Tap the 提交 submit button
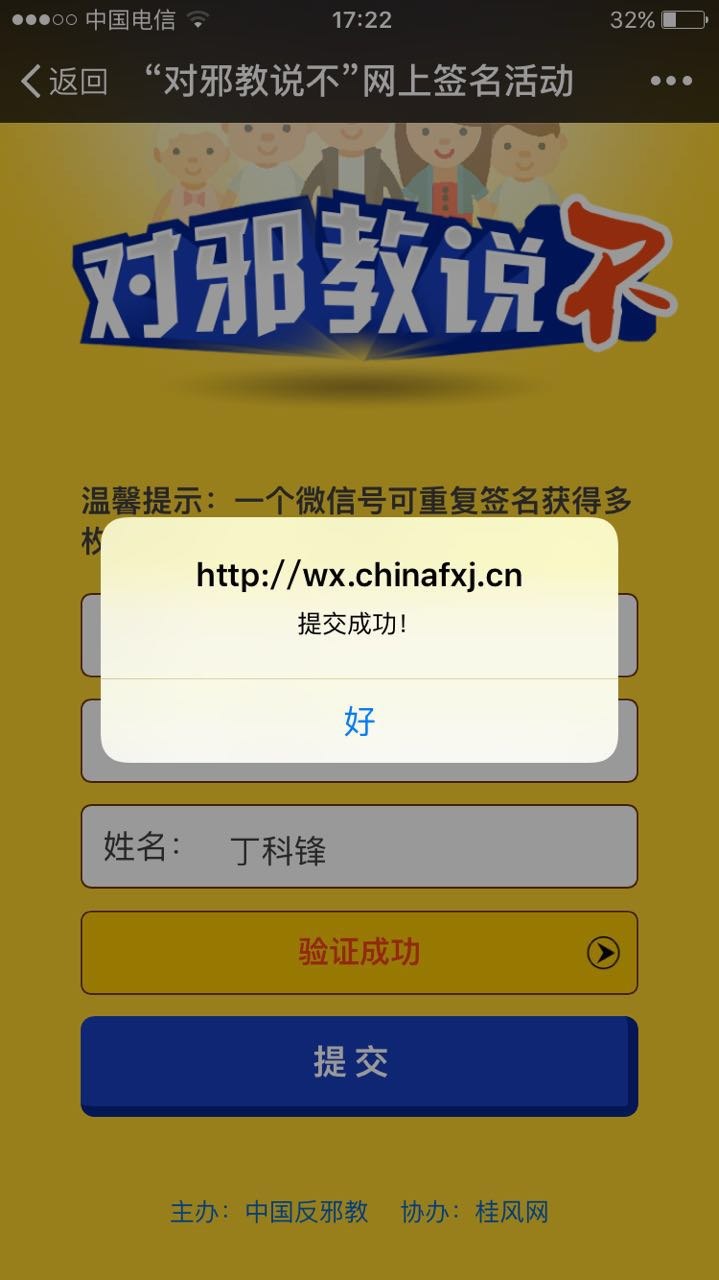The image size is (719, 1280). click(358, 1063)
